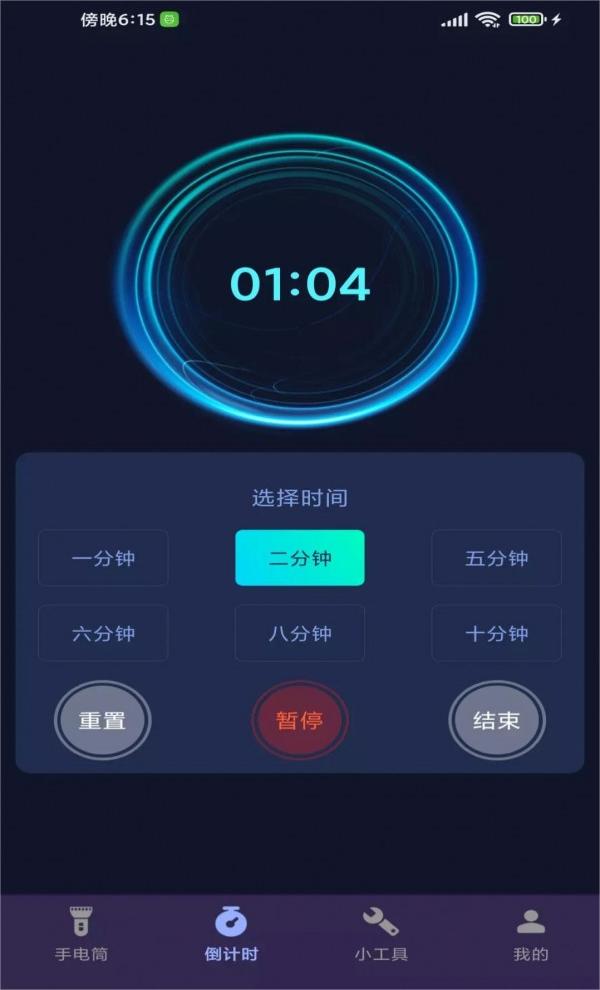Choose the 二分钟 duration
This screenshot has width=600, height=990.
(300, 558)
